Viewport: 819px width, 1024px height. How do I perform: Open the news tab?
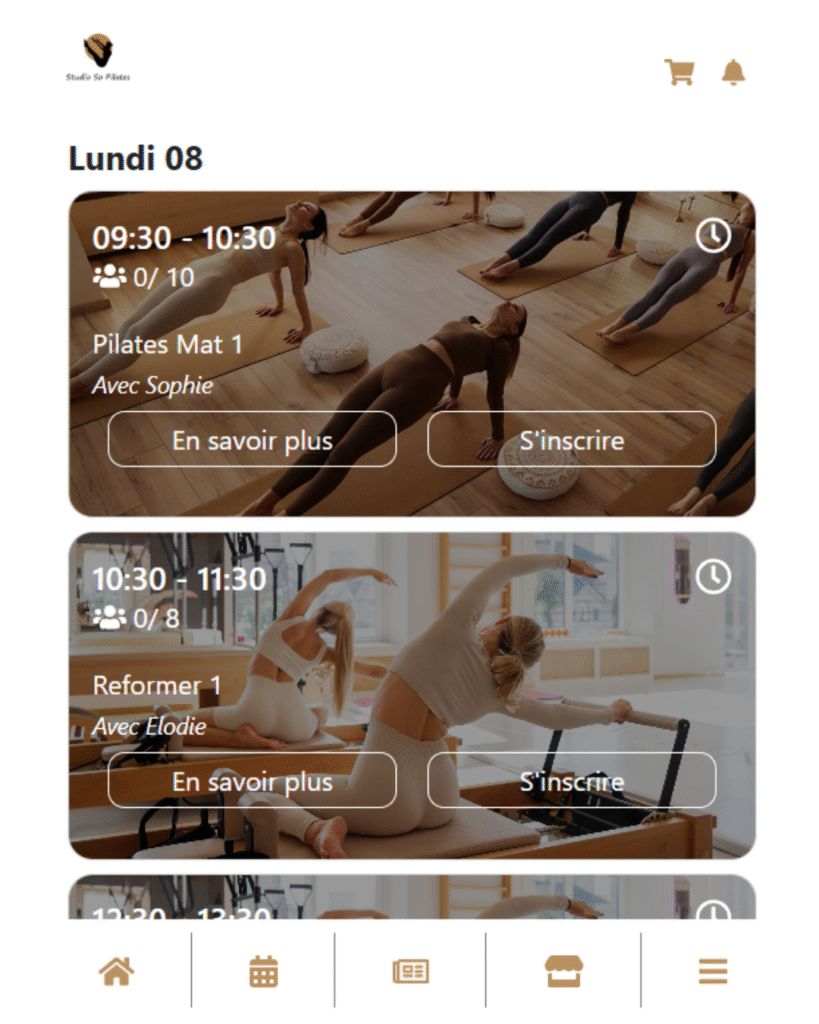[x=410, y=970]
